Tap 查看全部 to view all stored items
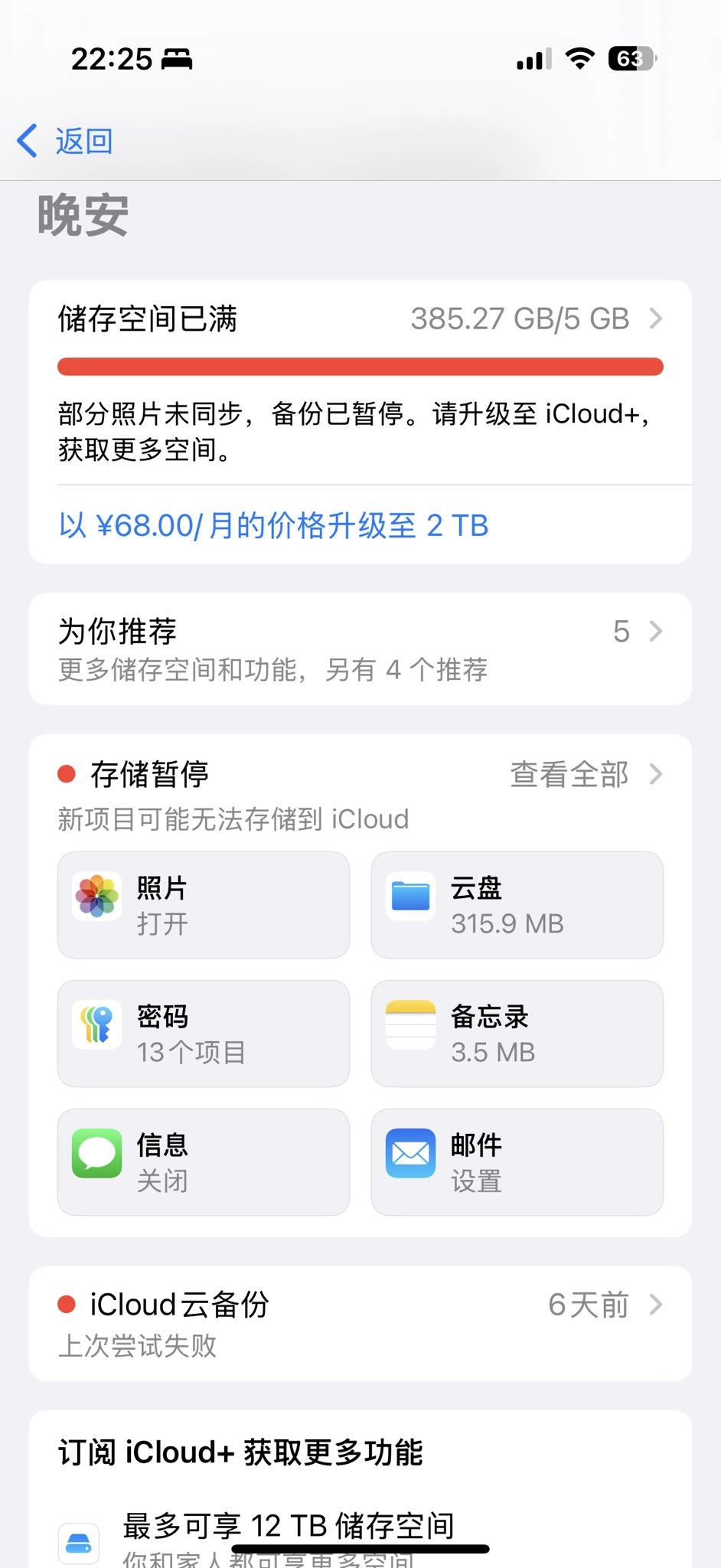This screenshot has width=721, height=1568. tap(586, 774)
